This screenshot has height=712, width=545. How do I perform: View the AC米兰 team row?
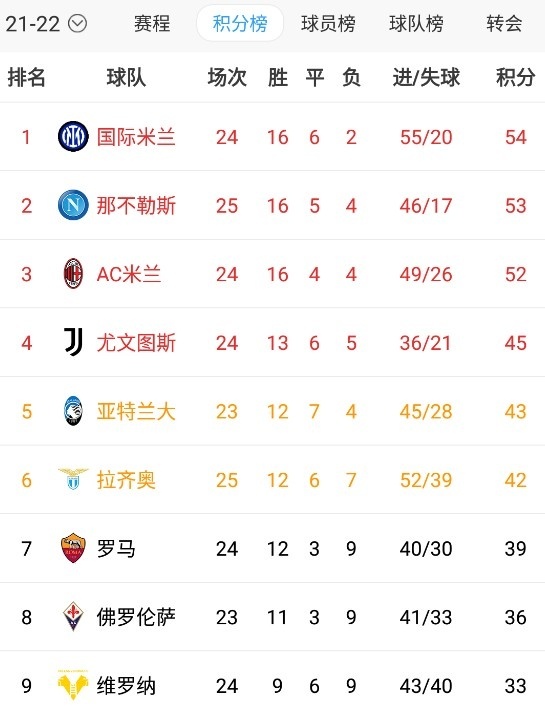coord(272,274)
